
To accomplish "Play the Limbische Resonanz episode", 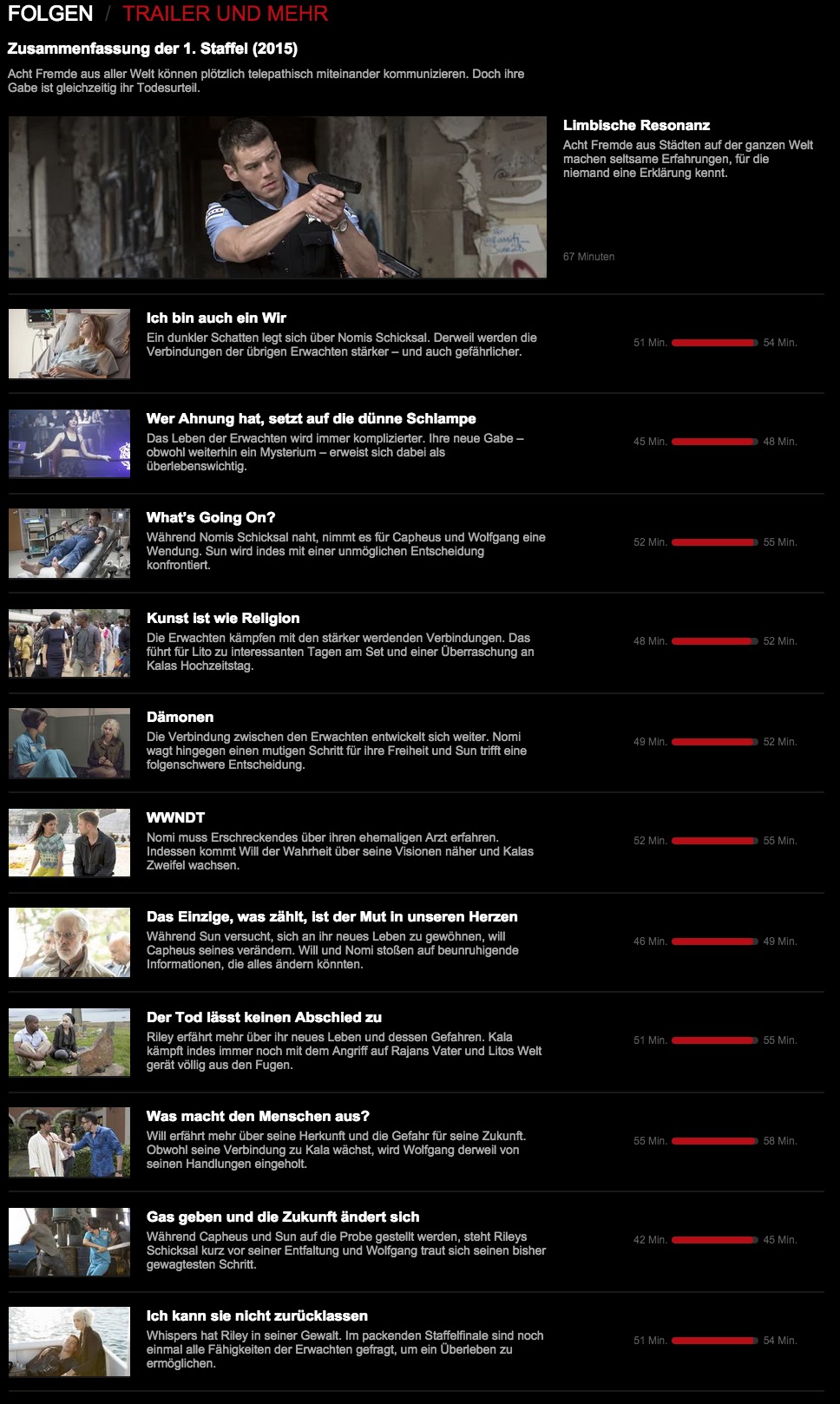I will [278, 197].
